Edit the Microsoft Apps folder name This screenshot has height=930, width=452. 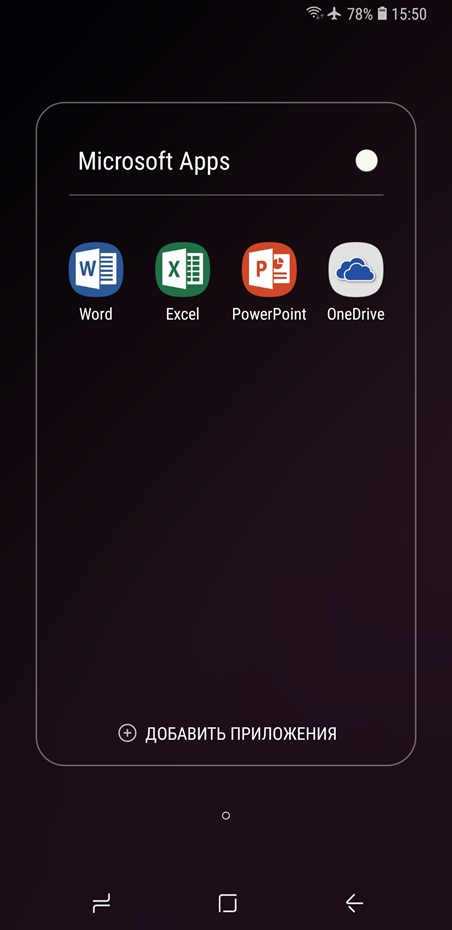pos(154,161)
